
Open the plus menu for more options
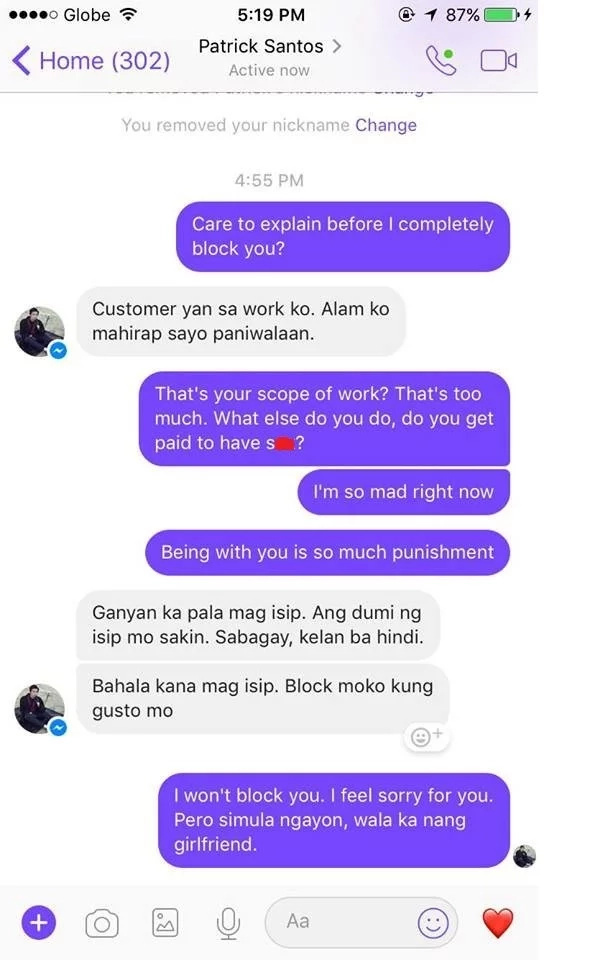point(38,922)
